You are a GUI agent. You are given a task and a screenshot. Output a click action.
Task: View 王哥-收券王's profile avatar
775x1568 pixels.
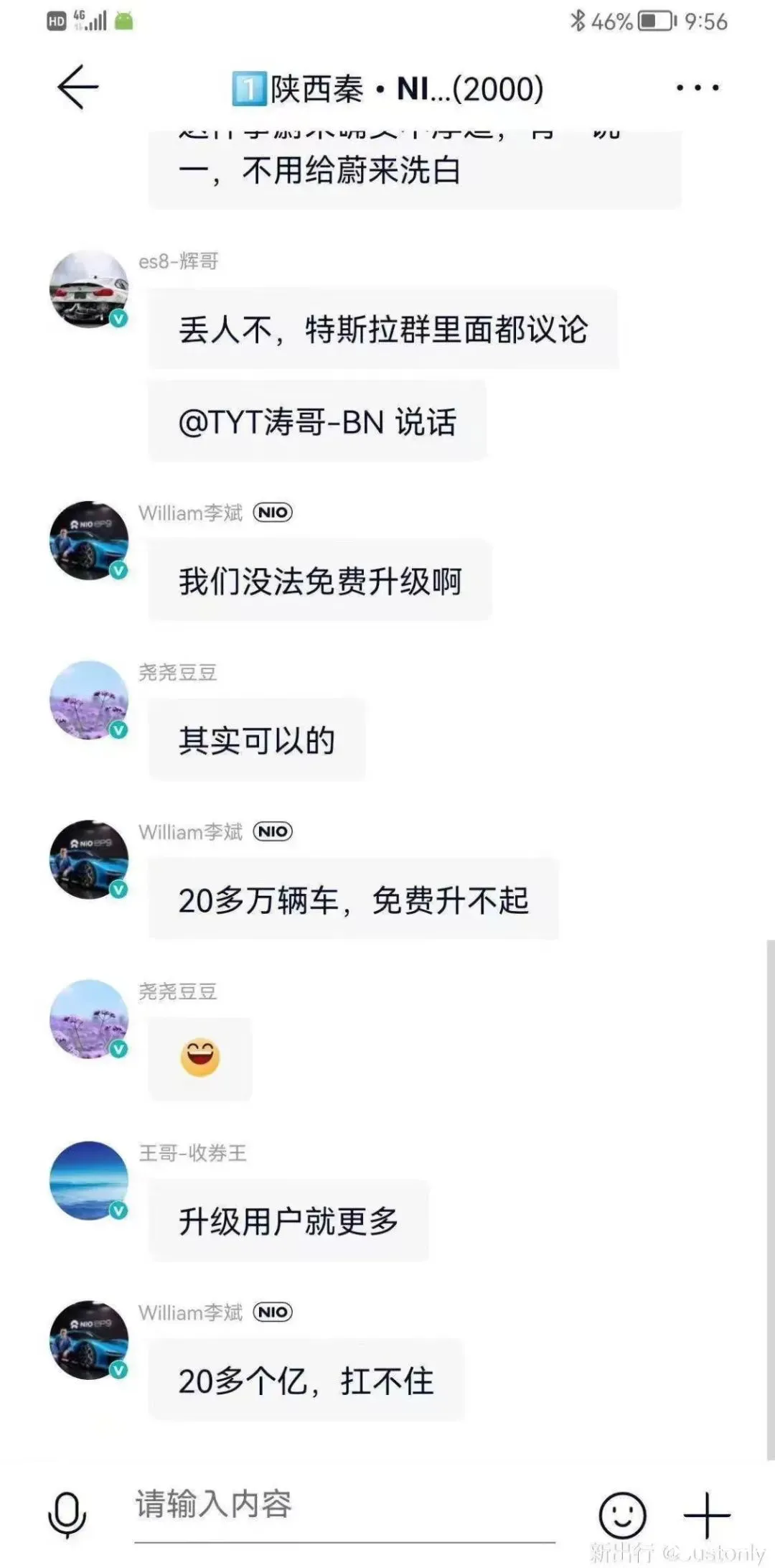pos(89,1180)
